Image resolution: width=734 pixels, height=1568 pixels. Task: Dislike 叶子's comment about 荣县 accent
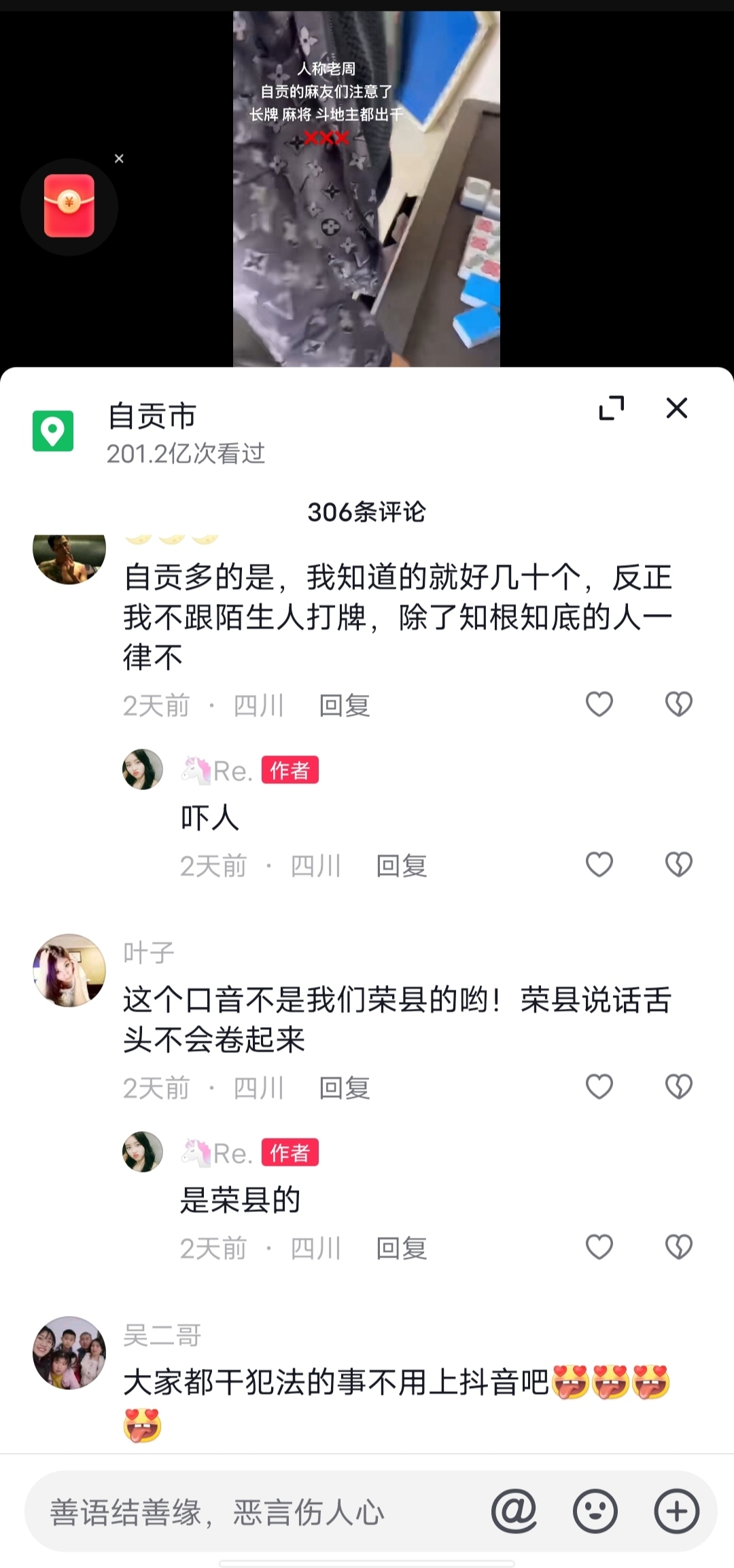tap(678, 1087)
